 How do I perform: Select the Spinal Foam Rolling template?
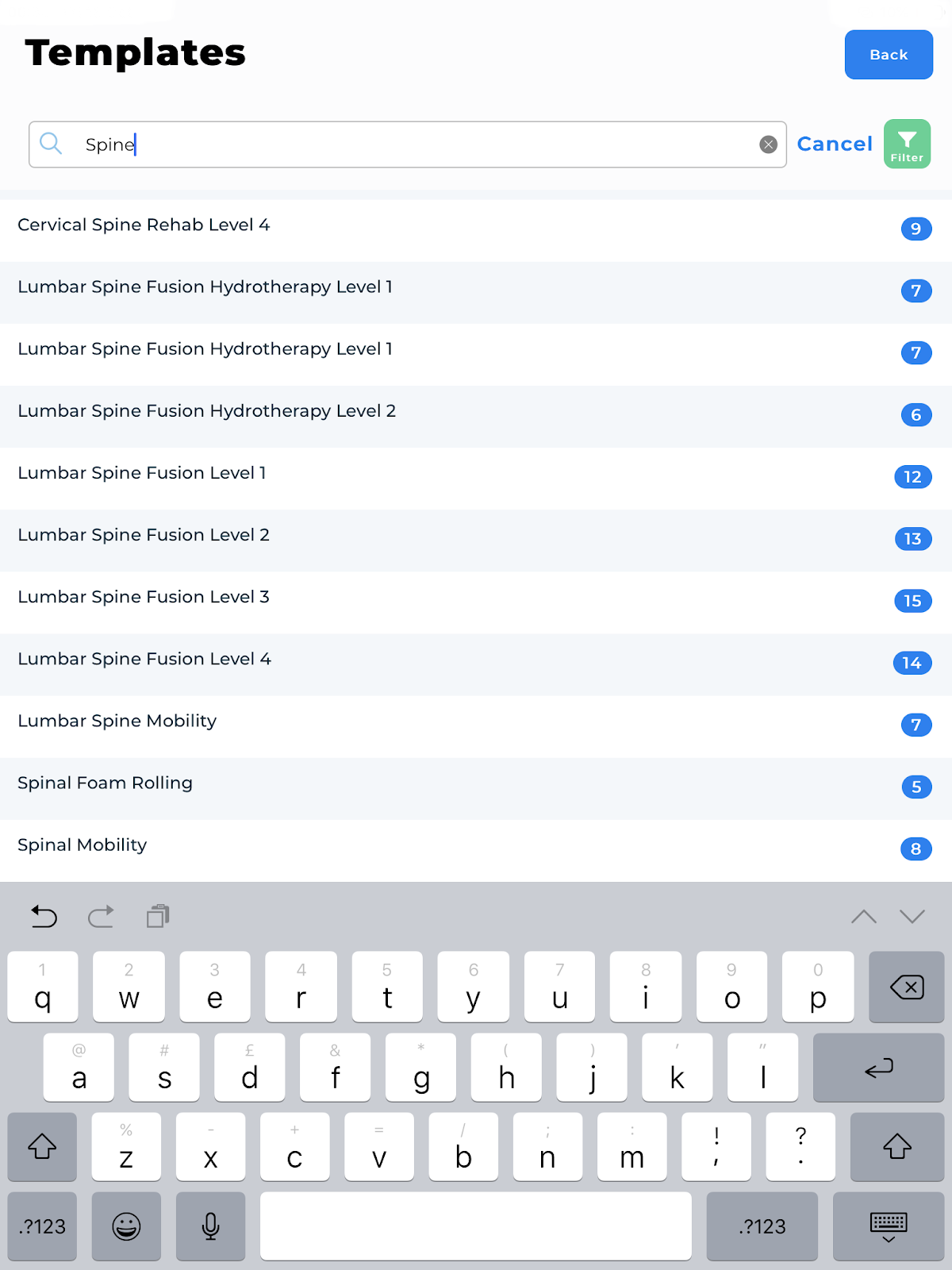click(105, 783)
